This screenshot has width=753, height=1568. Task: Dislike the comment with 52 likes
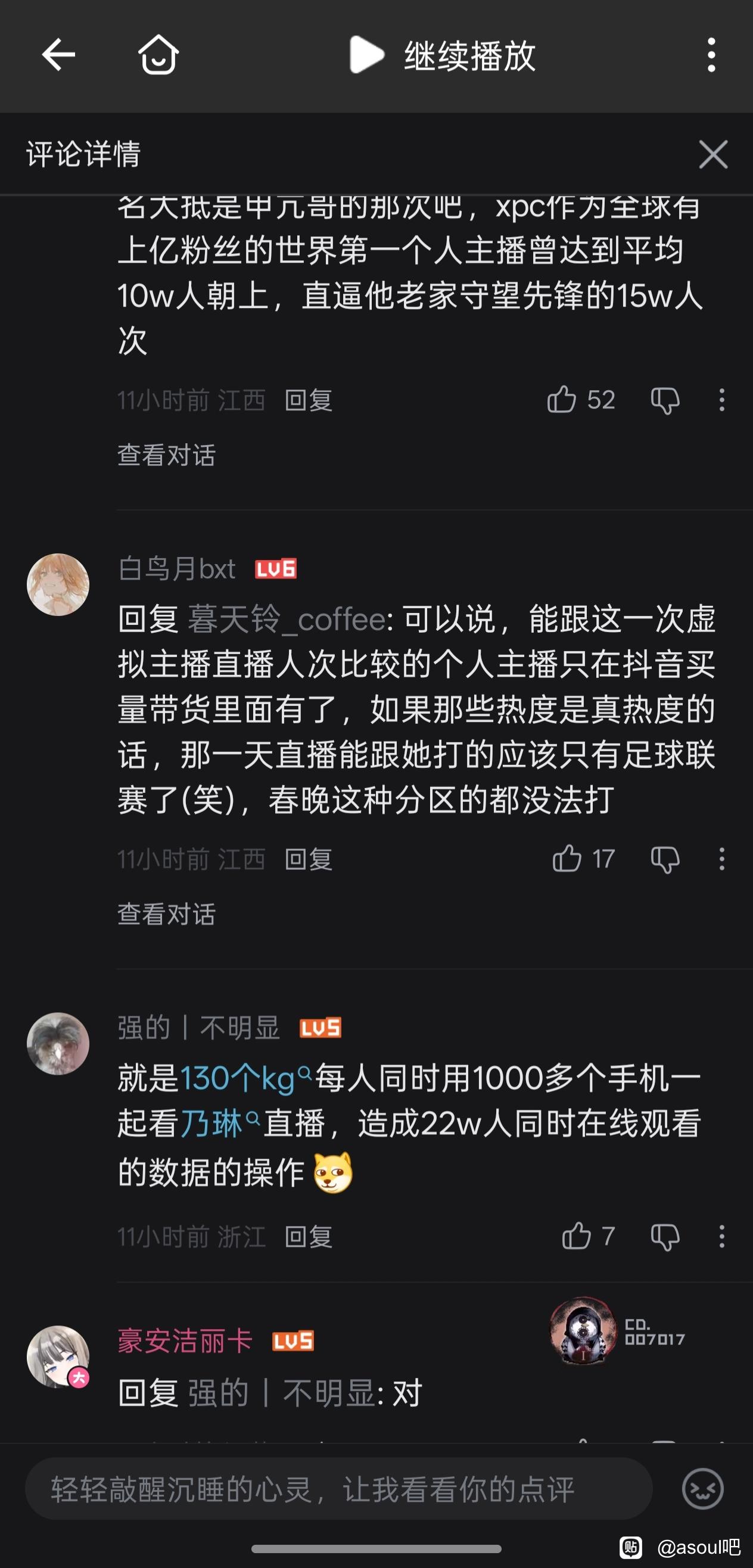point(665,400)
